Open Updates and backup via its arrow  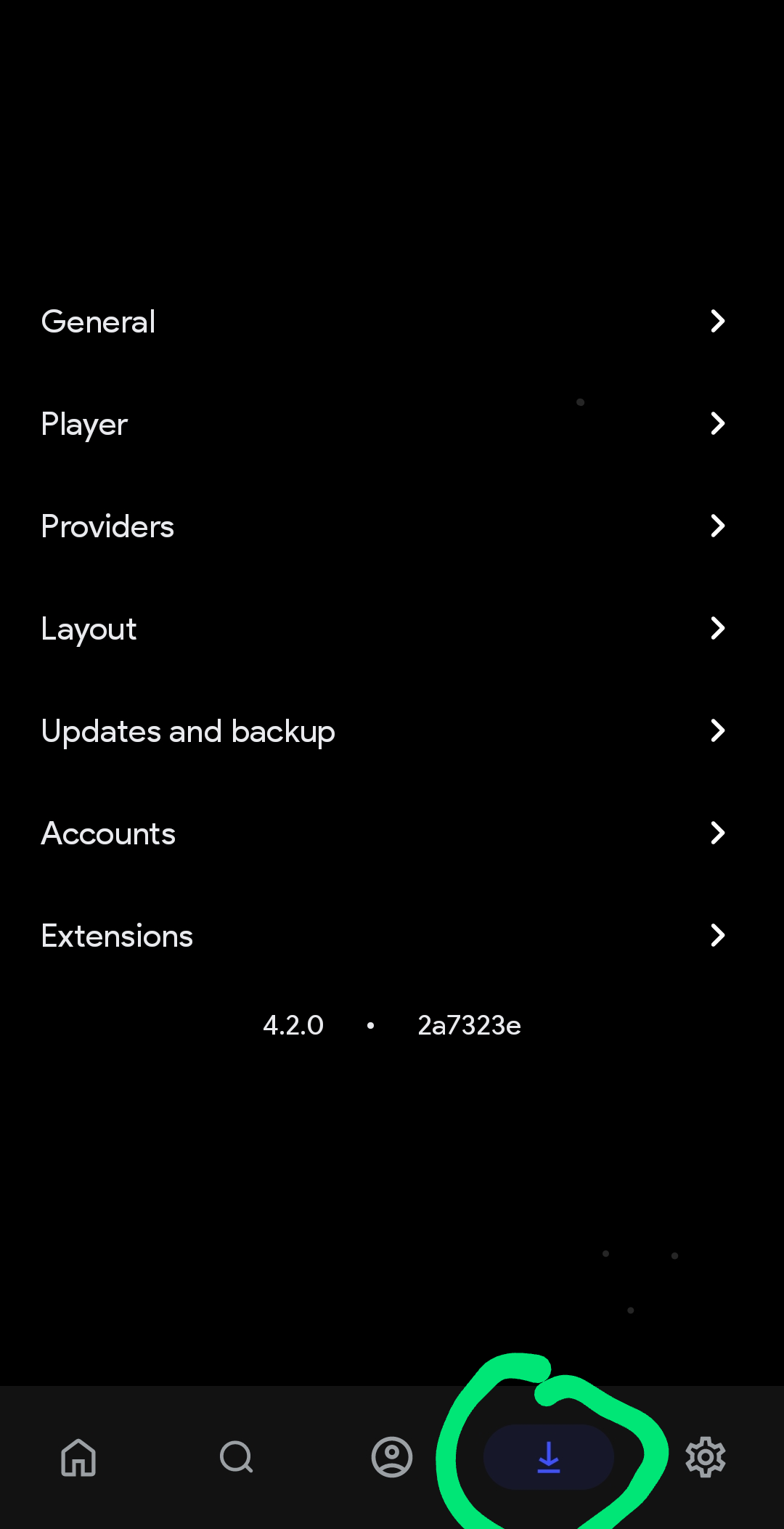click(717, 730)
